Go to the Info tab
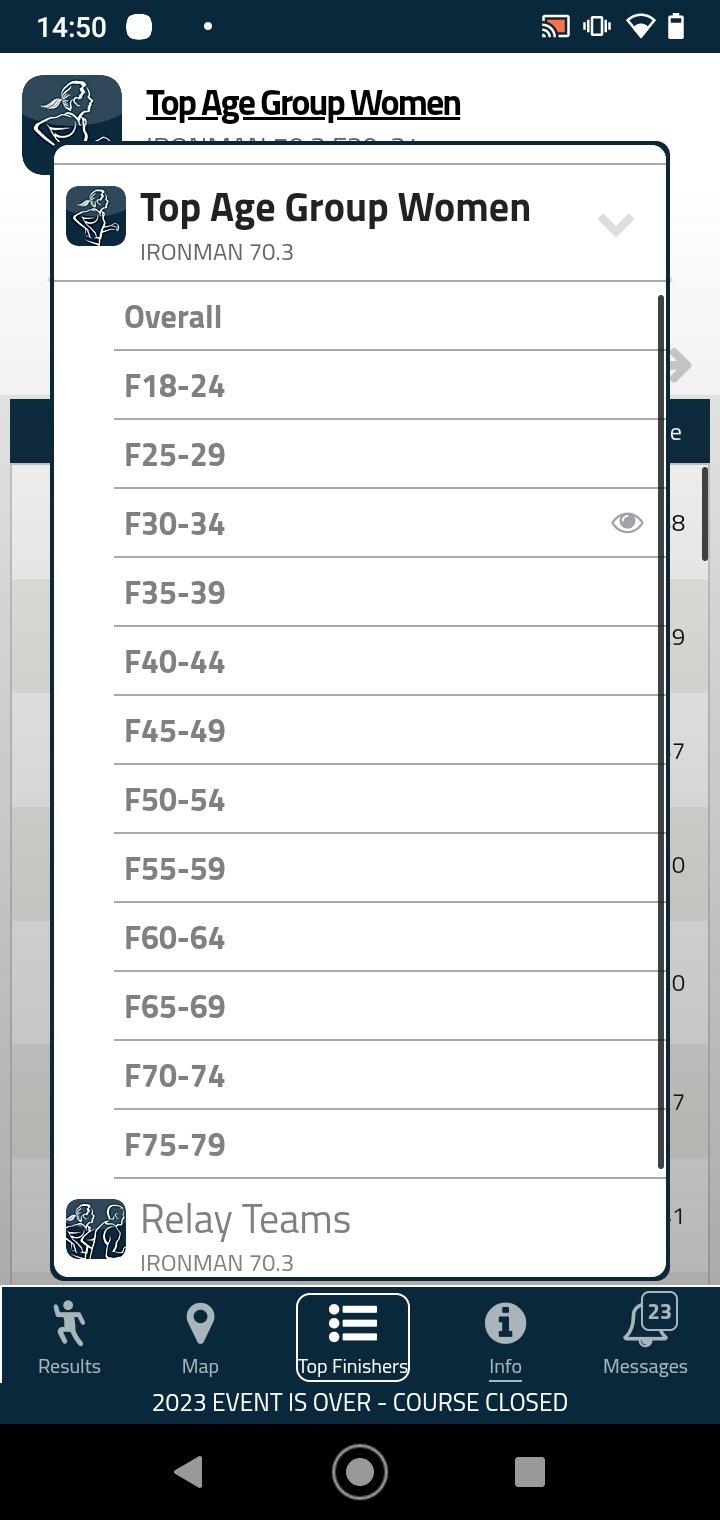 tap(505, 1337)
